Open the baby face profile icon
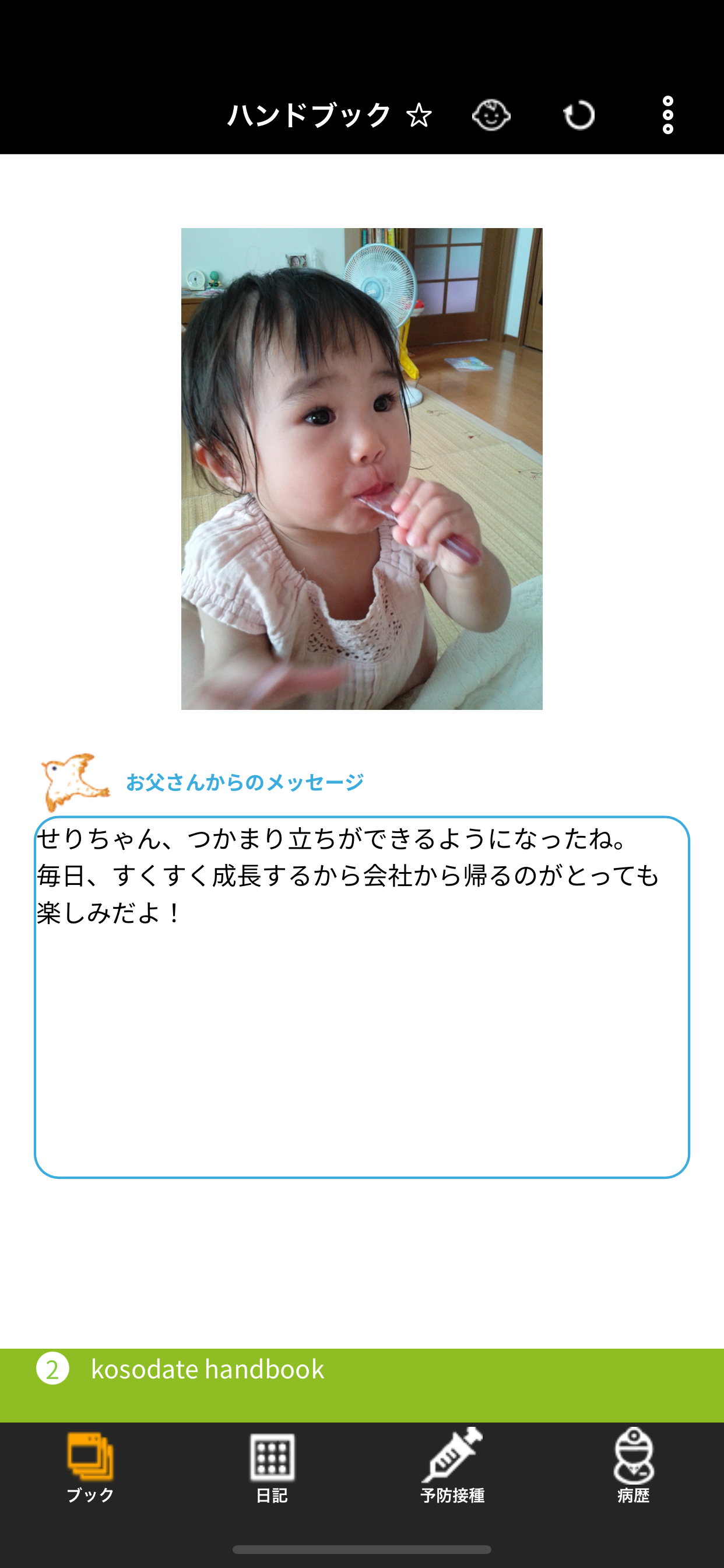 (491, 115)
